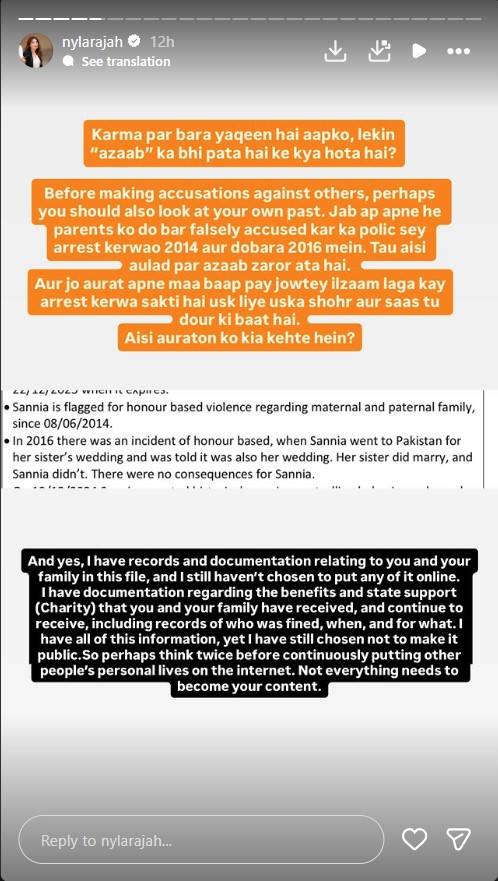Tap See translation

coord(125,61)
